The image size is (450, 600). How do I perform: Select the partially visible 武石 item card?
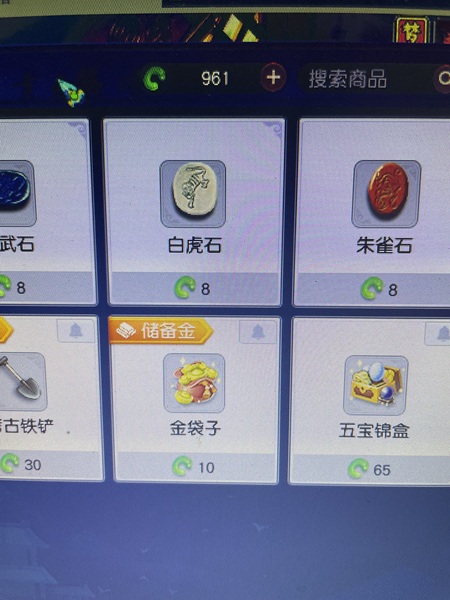(47, 212)
